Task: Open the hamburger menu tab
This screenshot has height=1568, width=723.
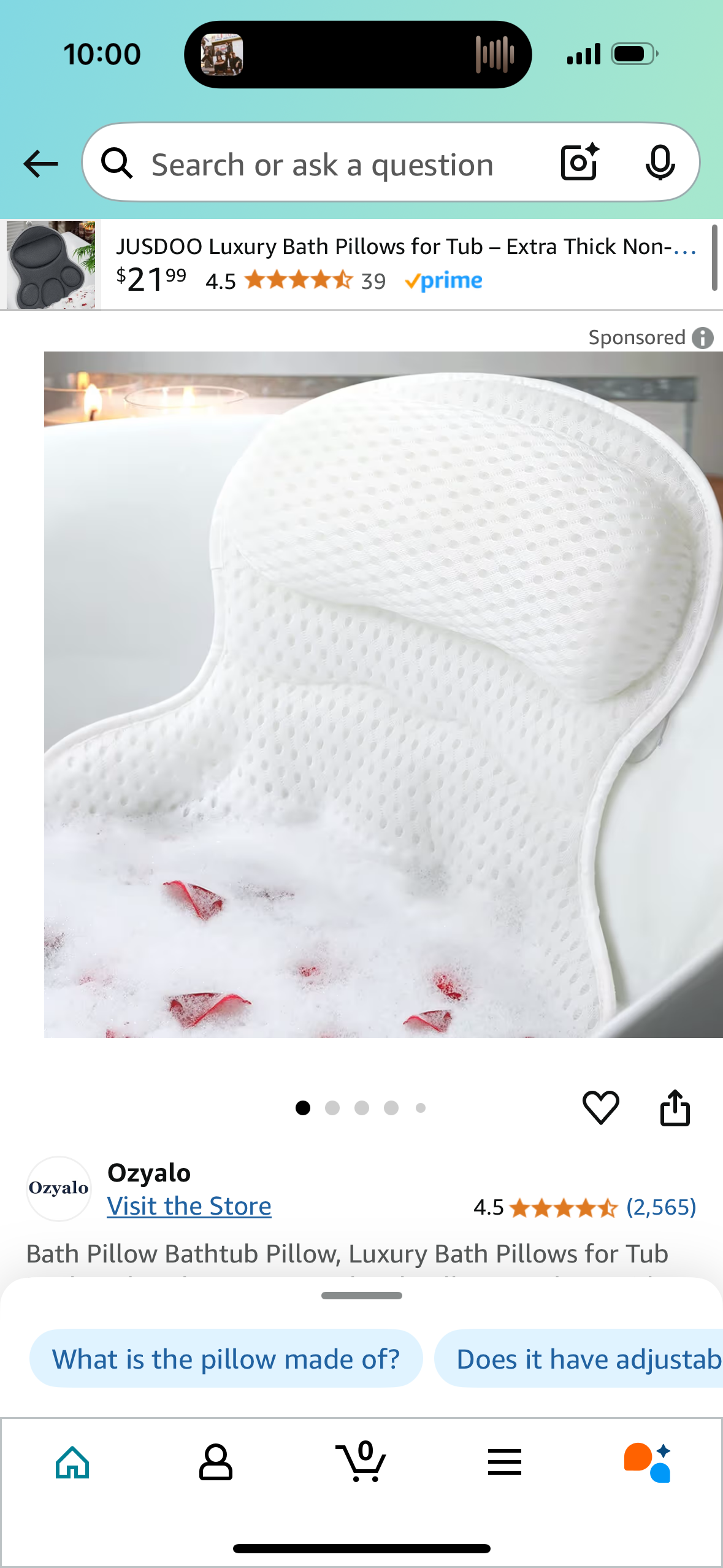Action: (x=505, y=1462)
